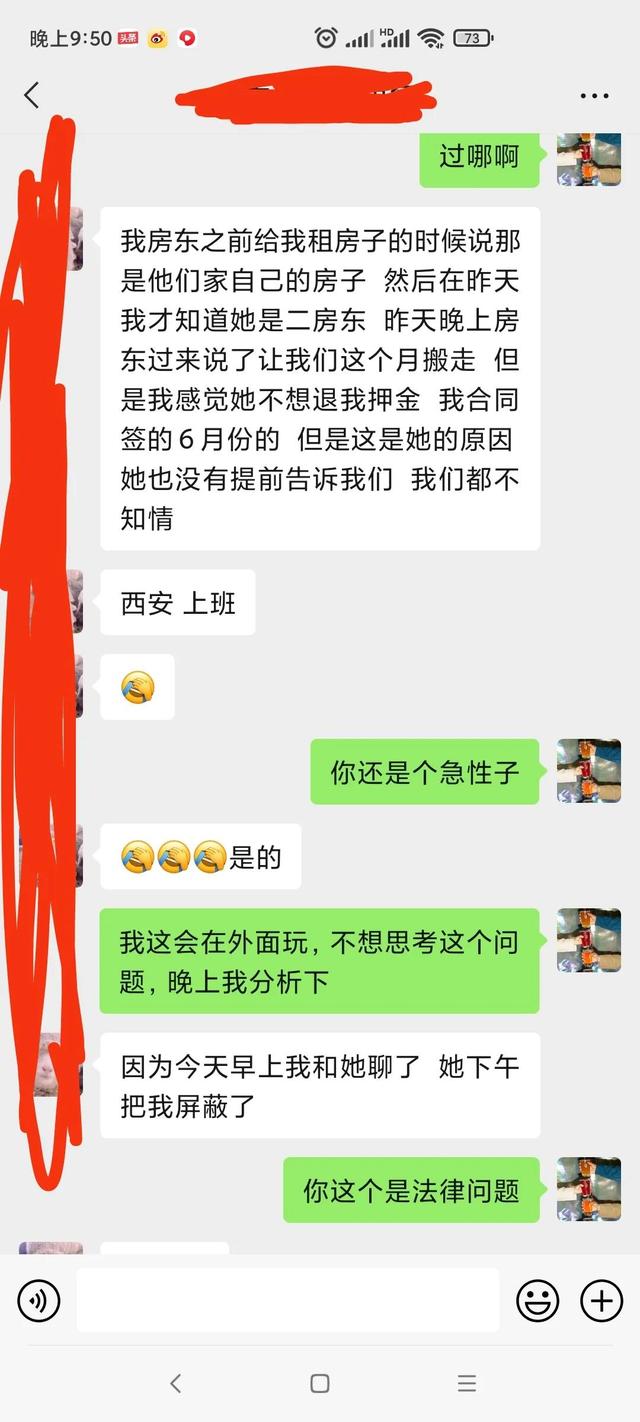The image size is (640, 1422).
Task: Tap the message text input field
Action: pyautogui.click(x=288, y=1300)
